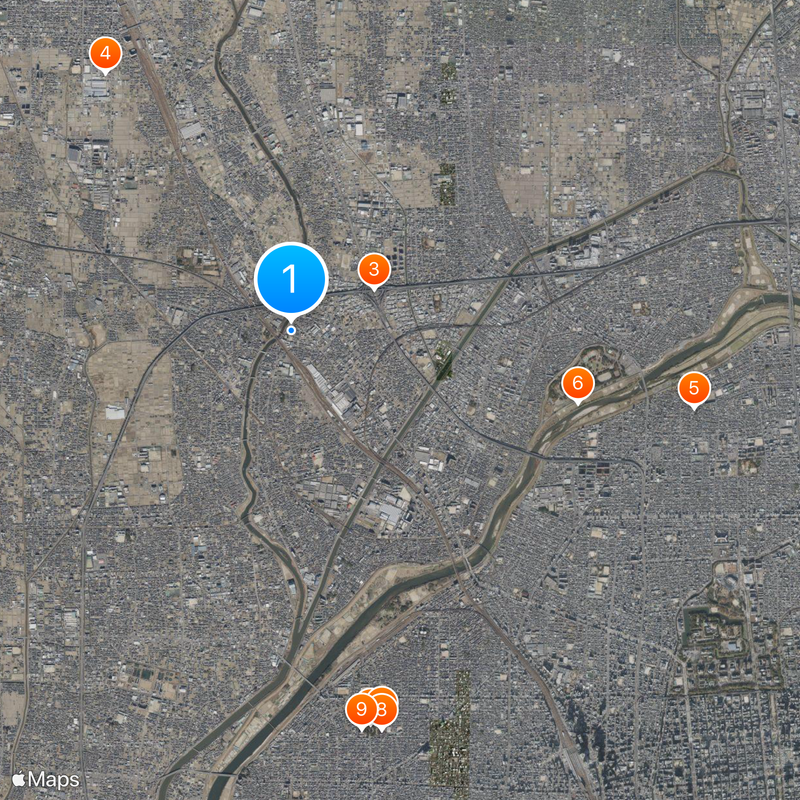
Task: Select map pin number 5
Action: click(x=694, y=389)
